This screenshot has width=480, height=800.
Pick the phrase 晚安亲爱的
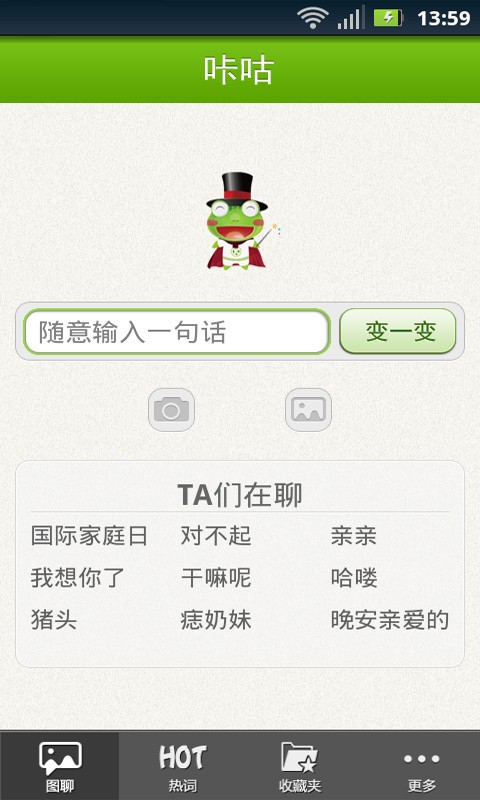tap(390, 620)
